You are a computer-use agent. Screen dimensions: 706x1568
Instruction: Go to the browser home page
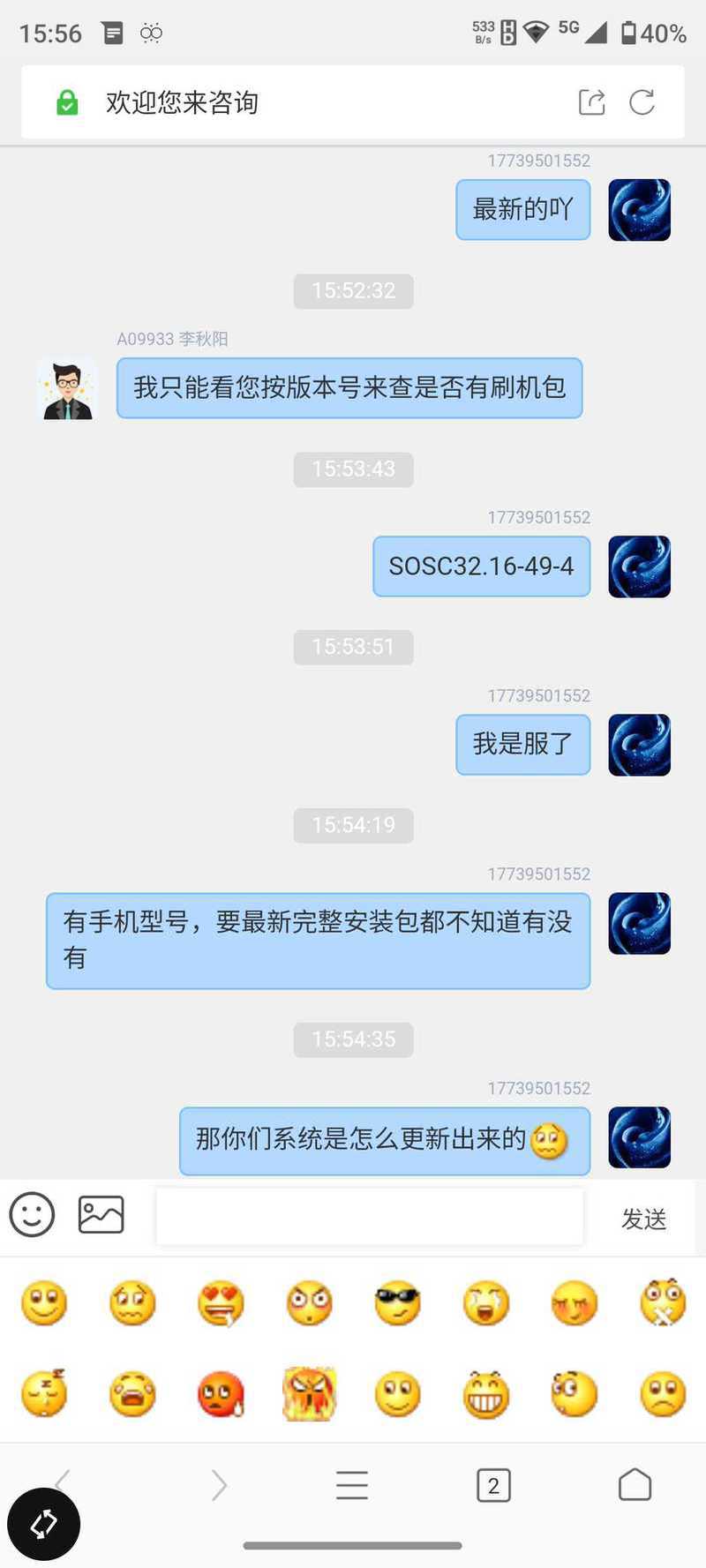pyautogui.click(x=635, y=1485)
